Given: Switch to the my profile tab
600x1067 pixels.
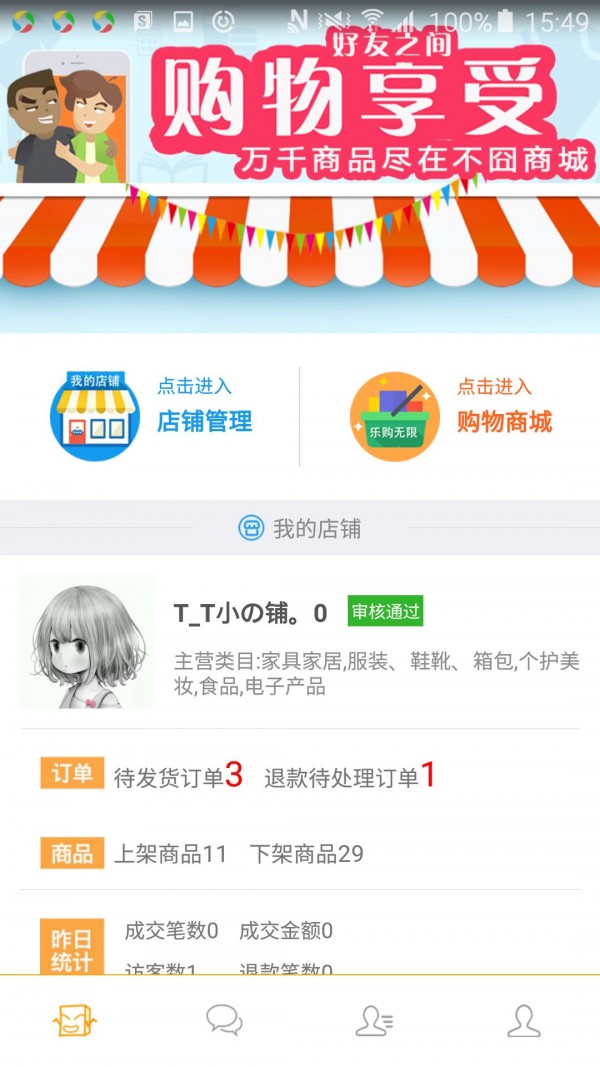Looking at the screenshot, I should click(524, 1021).
